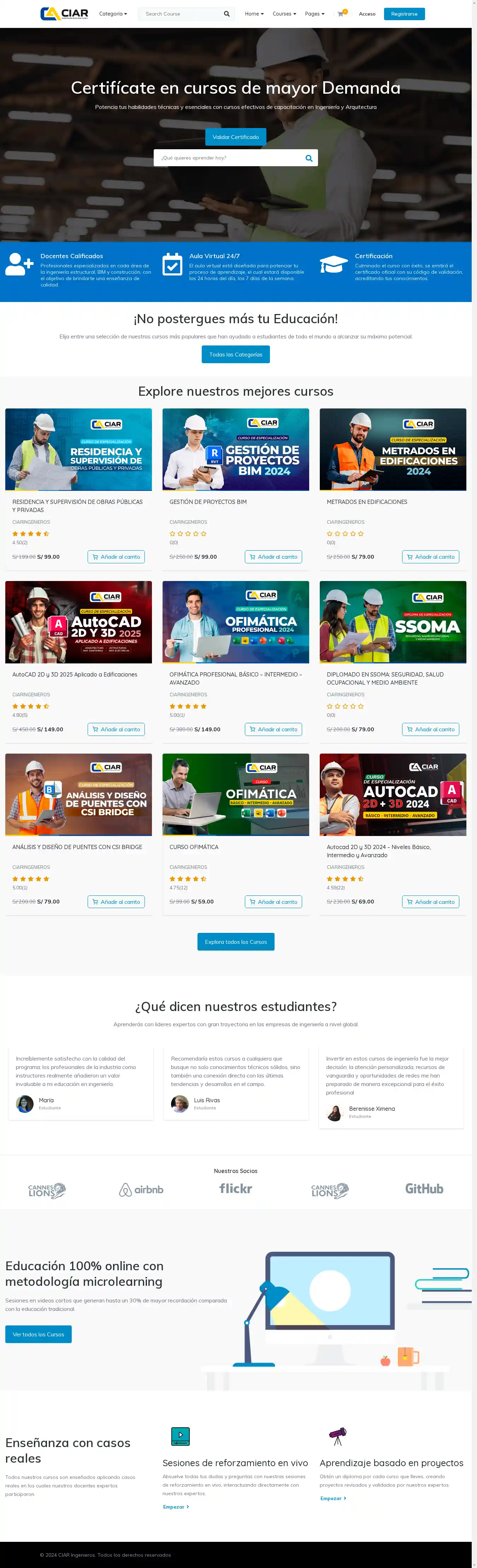Add Curso Ofimática to the cart

point(273,902)
